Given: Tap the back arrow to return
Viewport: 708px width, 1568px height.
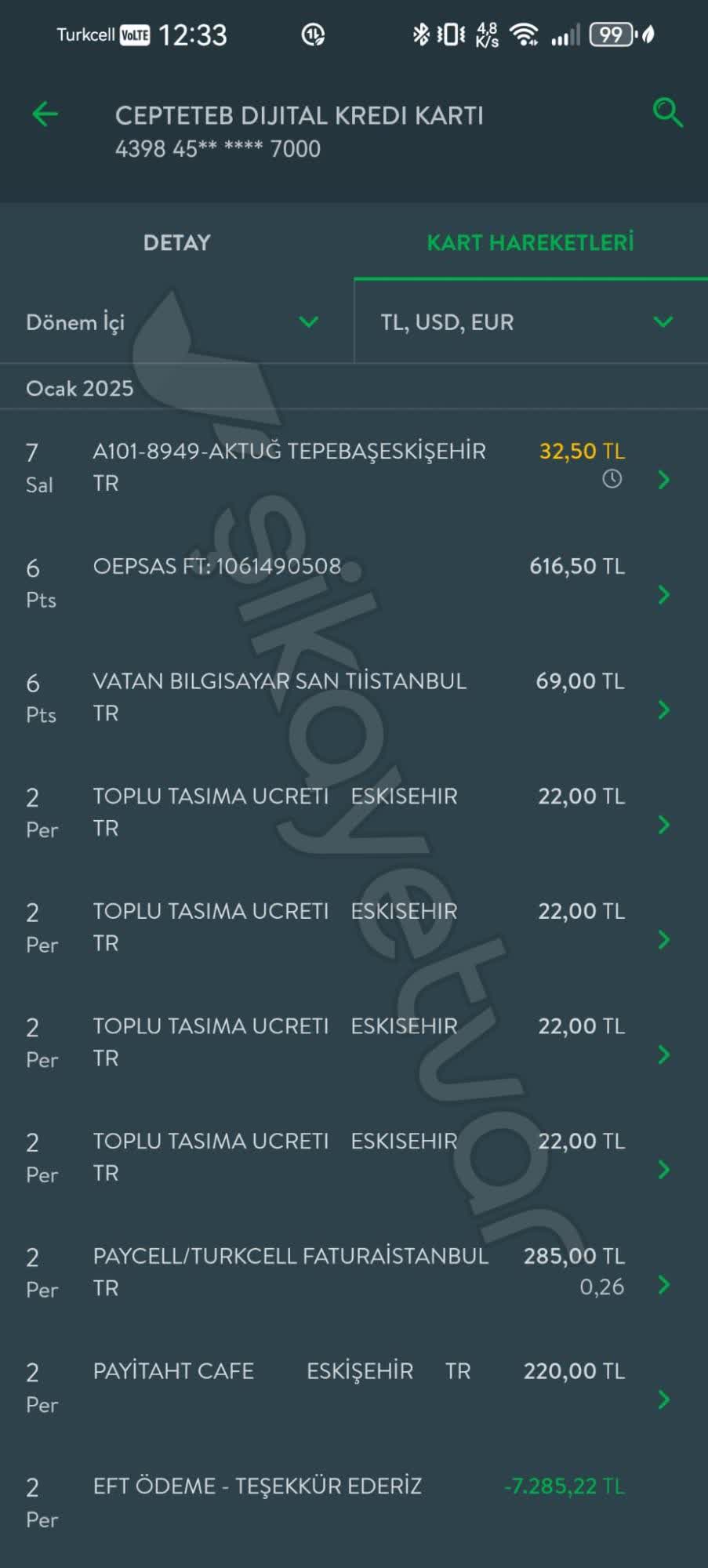Looking at the screenshot, I should pos(45,114).
